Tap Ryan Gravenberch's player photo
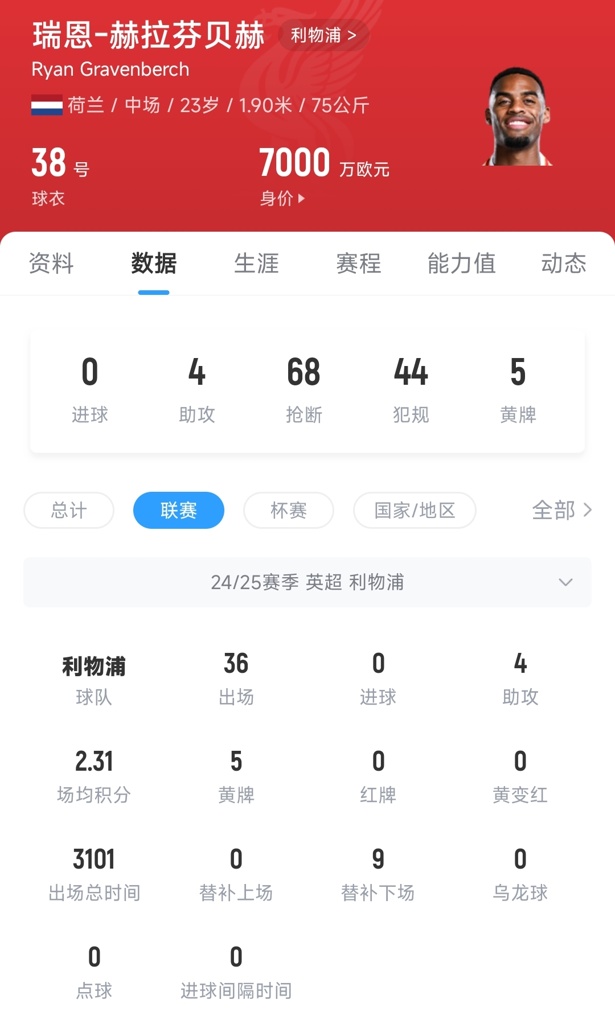 (x=519, y=118)
